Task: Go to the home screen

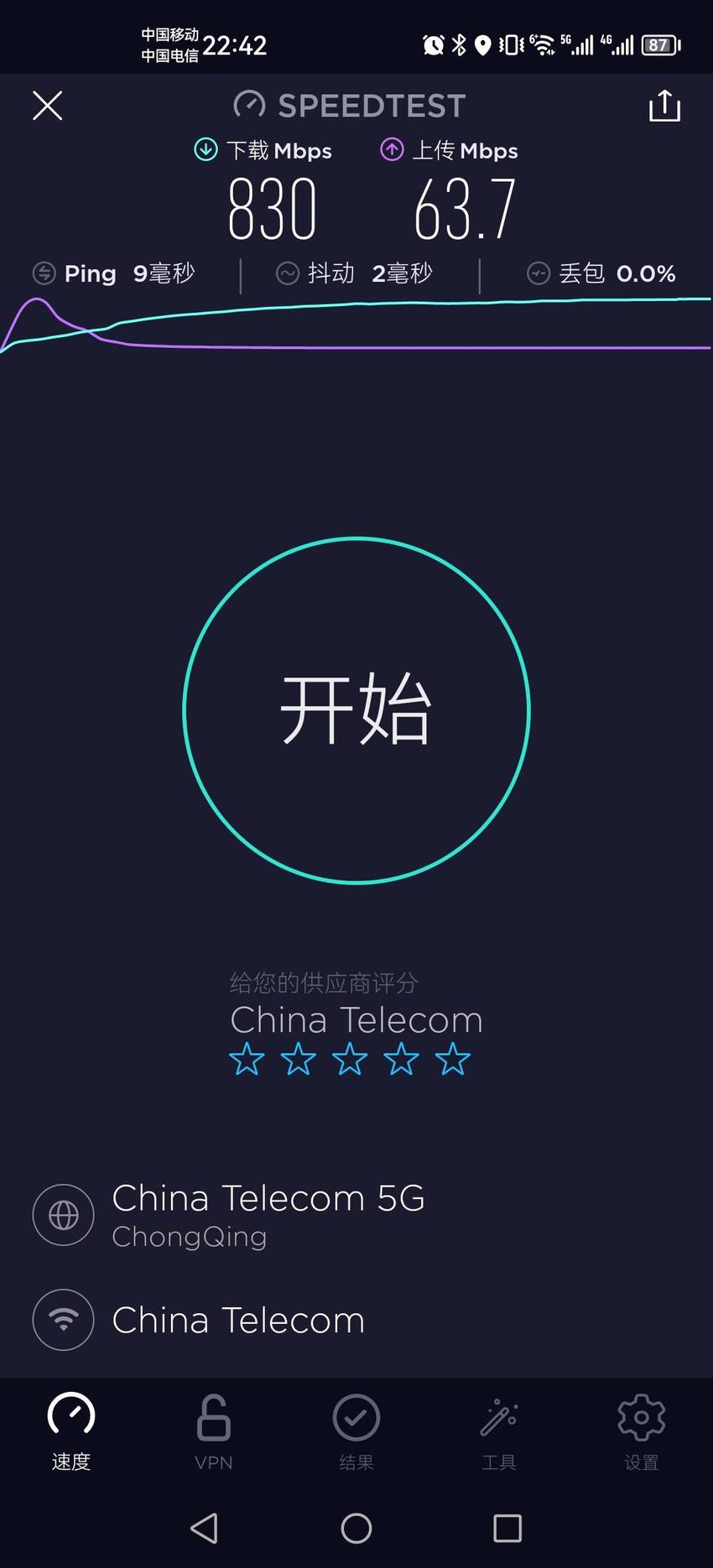Action: point(356,1529)
